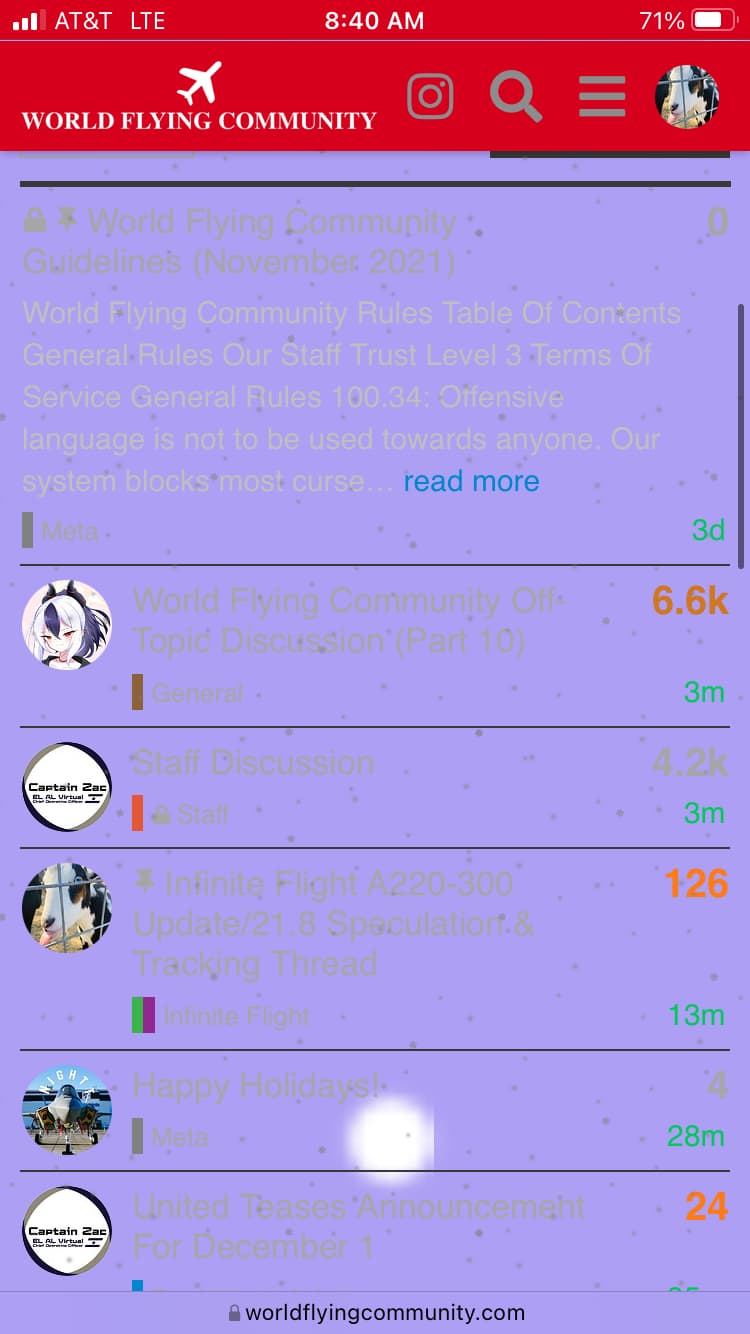The image size is (750, 1334).
Task: Open the Happy Holidays! topic
Action: tap(256, 1086)
